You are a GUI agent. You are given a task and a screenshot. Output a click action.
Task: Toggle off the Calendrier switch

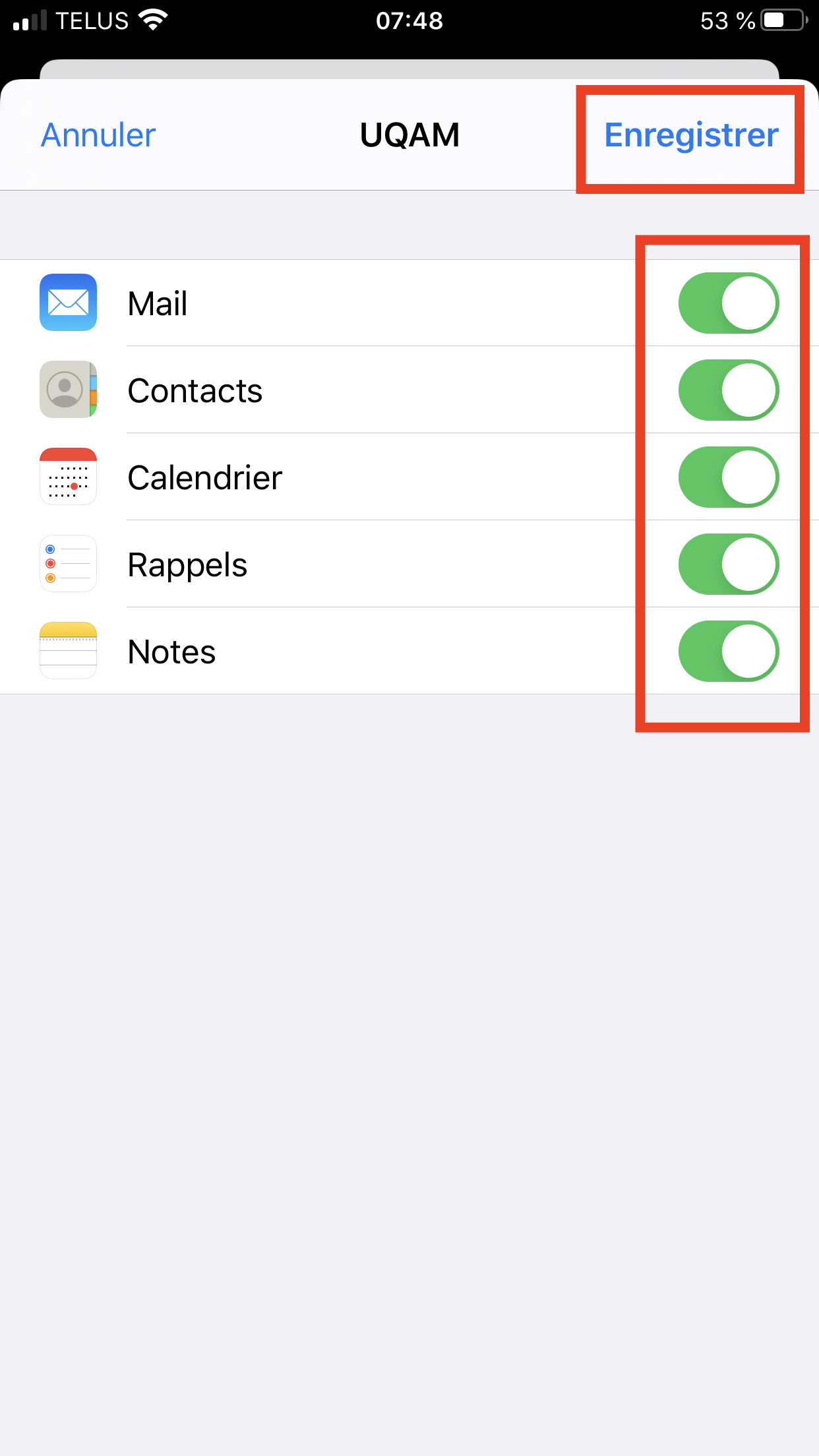[728, 477]
